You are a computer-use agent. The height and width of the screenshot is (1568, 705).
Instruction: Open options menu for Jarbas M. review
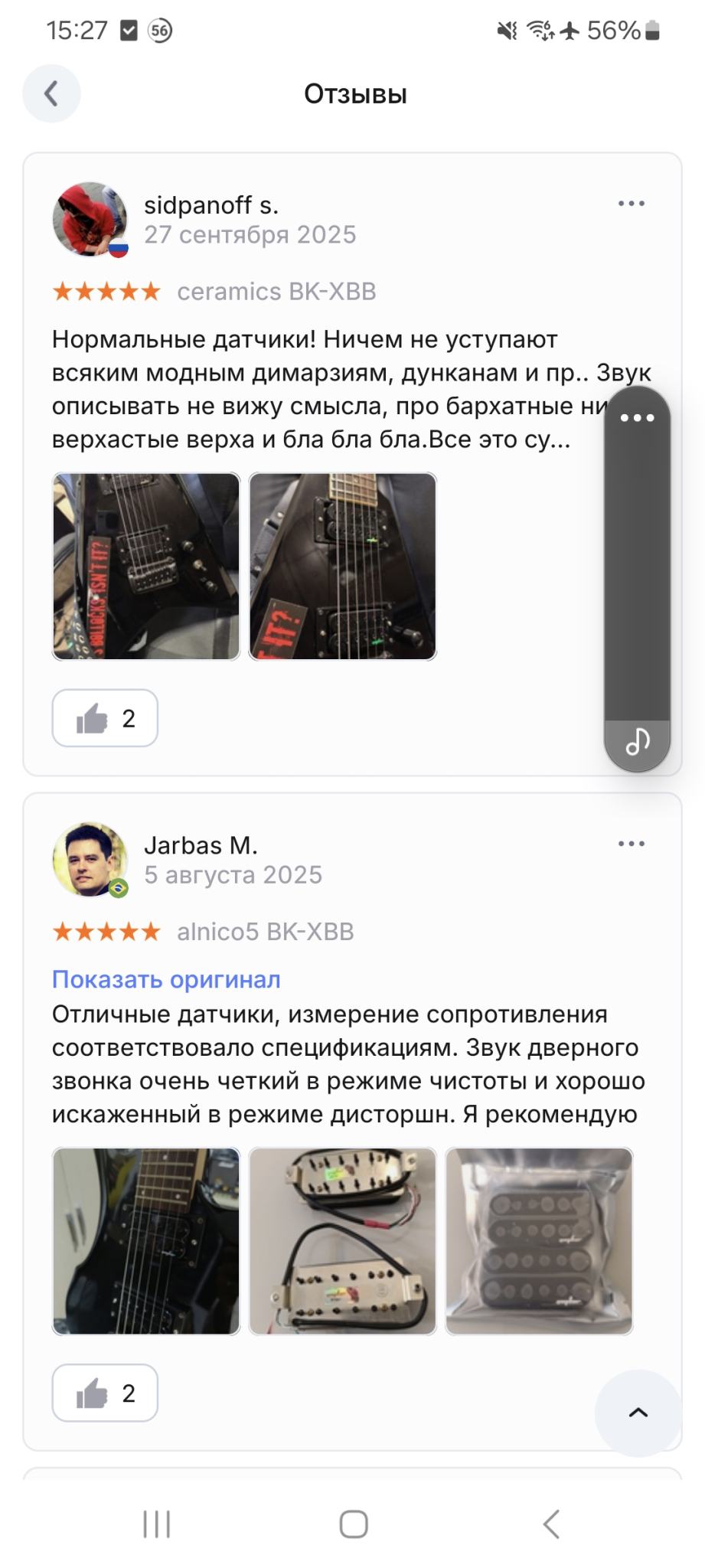pyautogui.click(x=631, y=844)
